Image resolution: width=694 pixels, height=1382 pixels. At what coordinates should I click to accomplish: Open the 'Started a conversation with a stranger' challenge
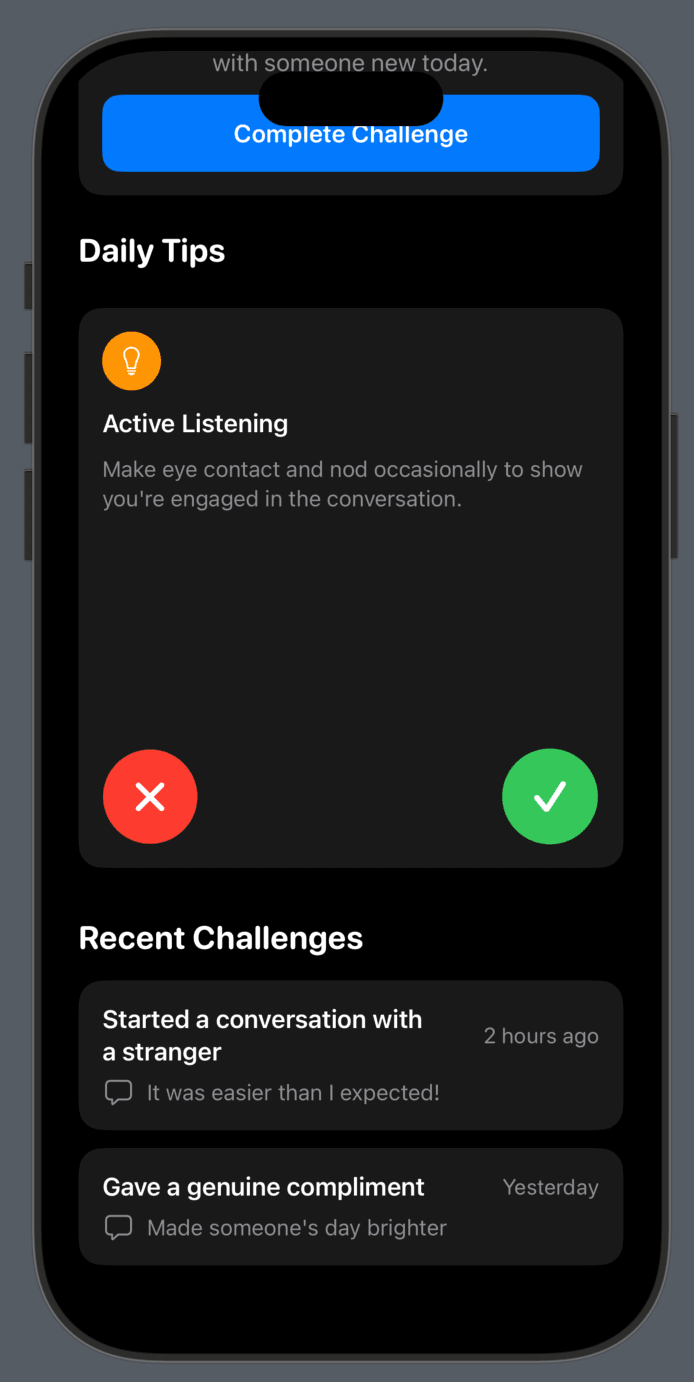click(x=351, y=1055)
